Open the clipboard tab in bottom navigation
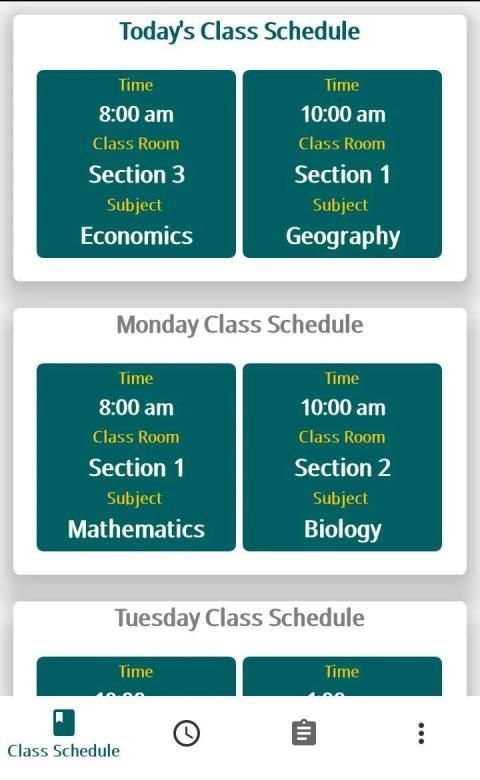 [x=304, y=733]
